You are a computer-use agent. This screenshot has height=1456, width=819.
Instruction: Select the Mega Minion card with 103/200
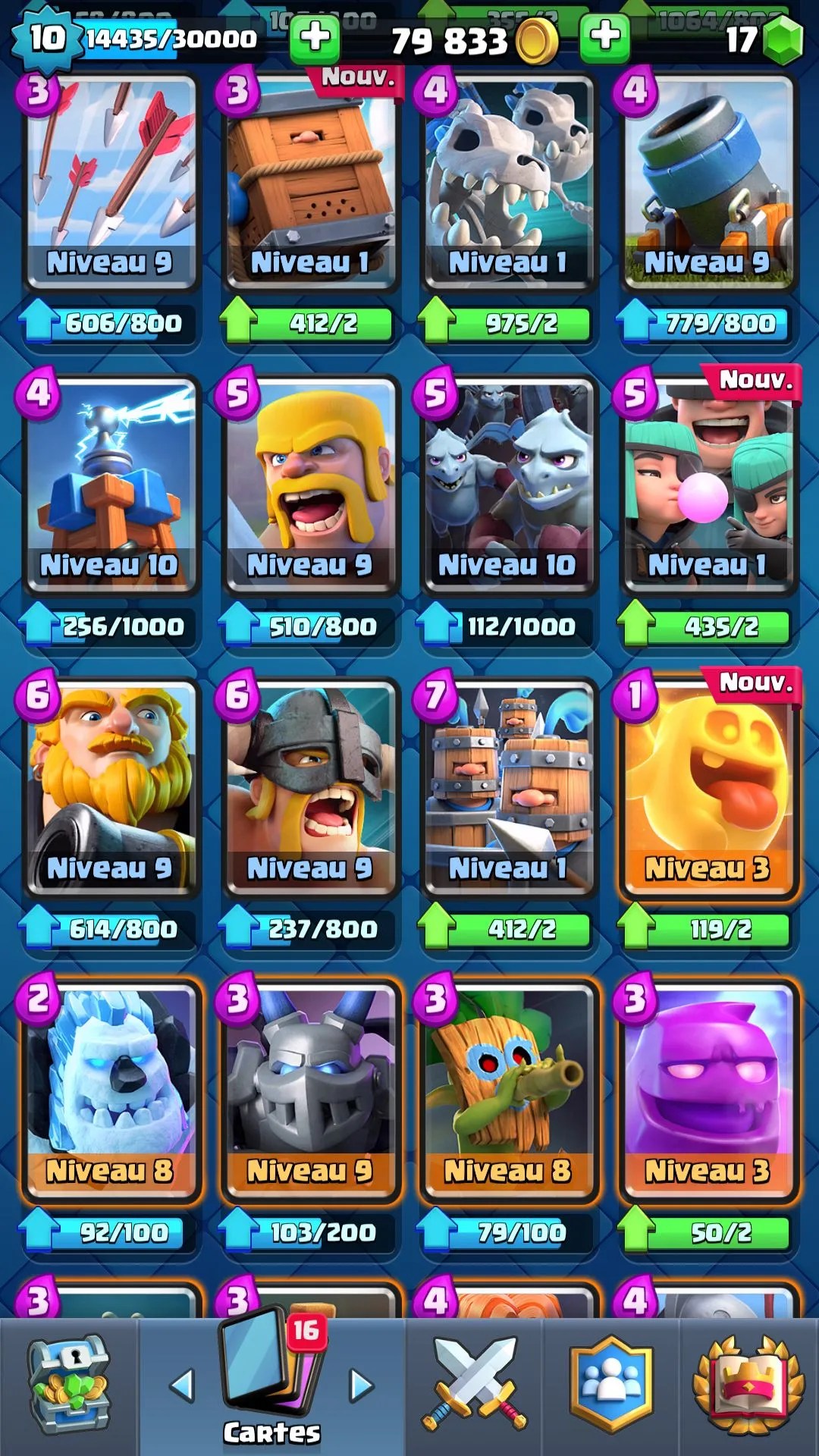coord(310,1090)
